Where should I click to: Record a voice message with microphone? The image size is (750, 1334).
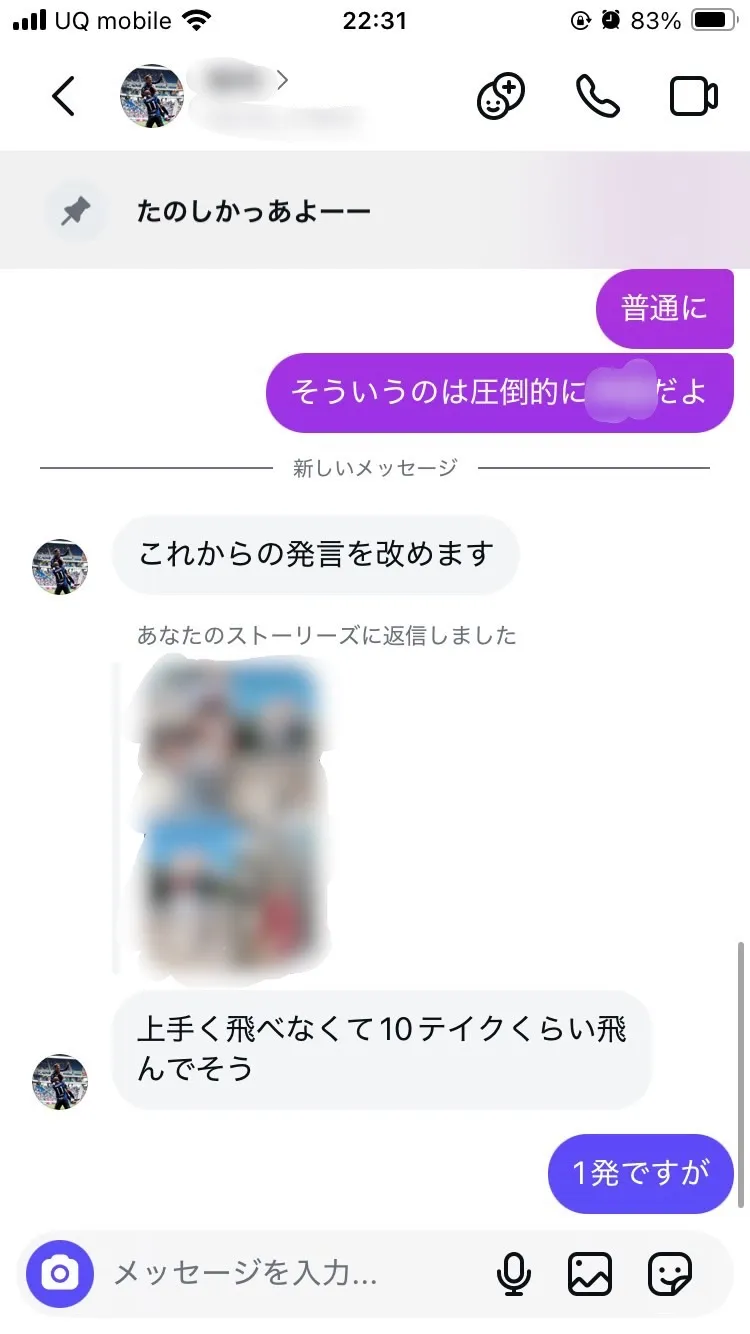coord(514,1274)
